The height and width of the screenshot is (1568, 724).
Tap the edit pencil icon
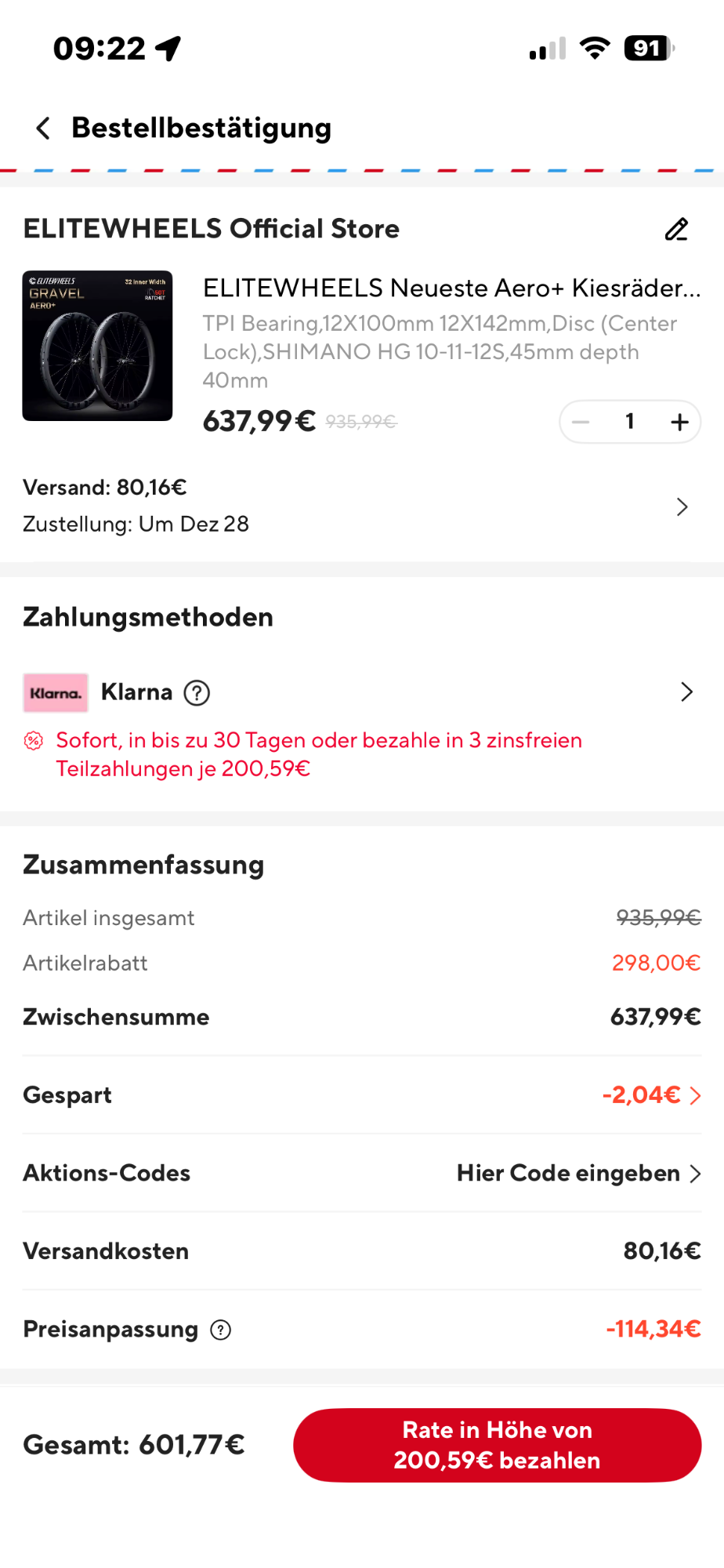click(x=676, y=229)
